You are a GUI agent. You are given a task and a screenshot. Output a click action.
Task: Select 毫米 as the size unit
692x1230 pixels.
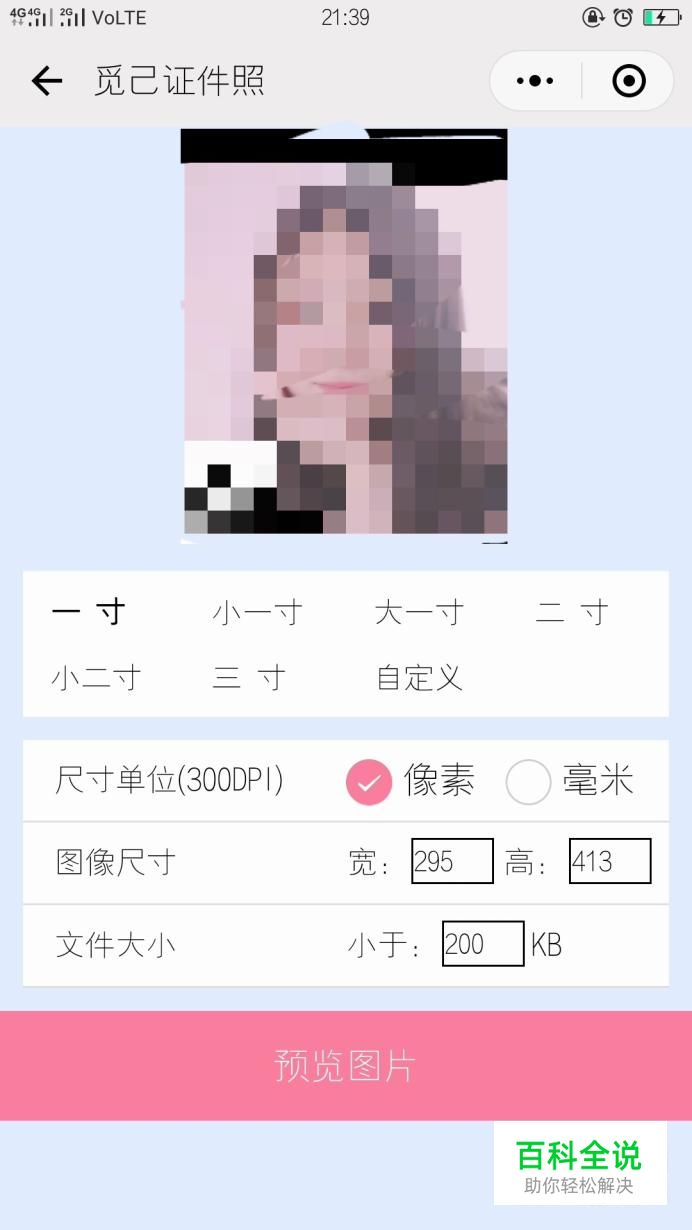529,782
